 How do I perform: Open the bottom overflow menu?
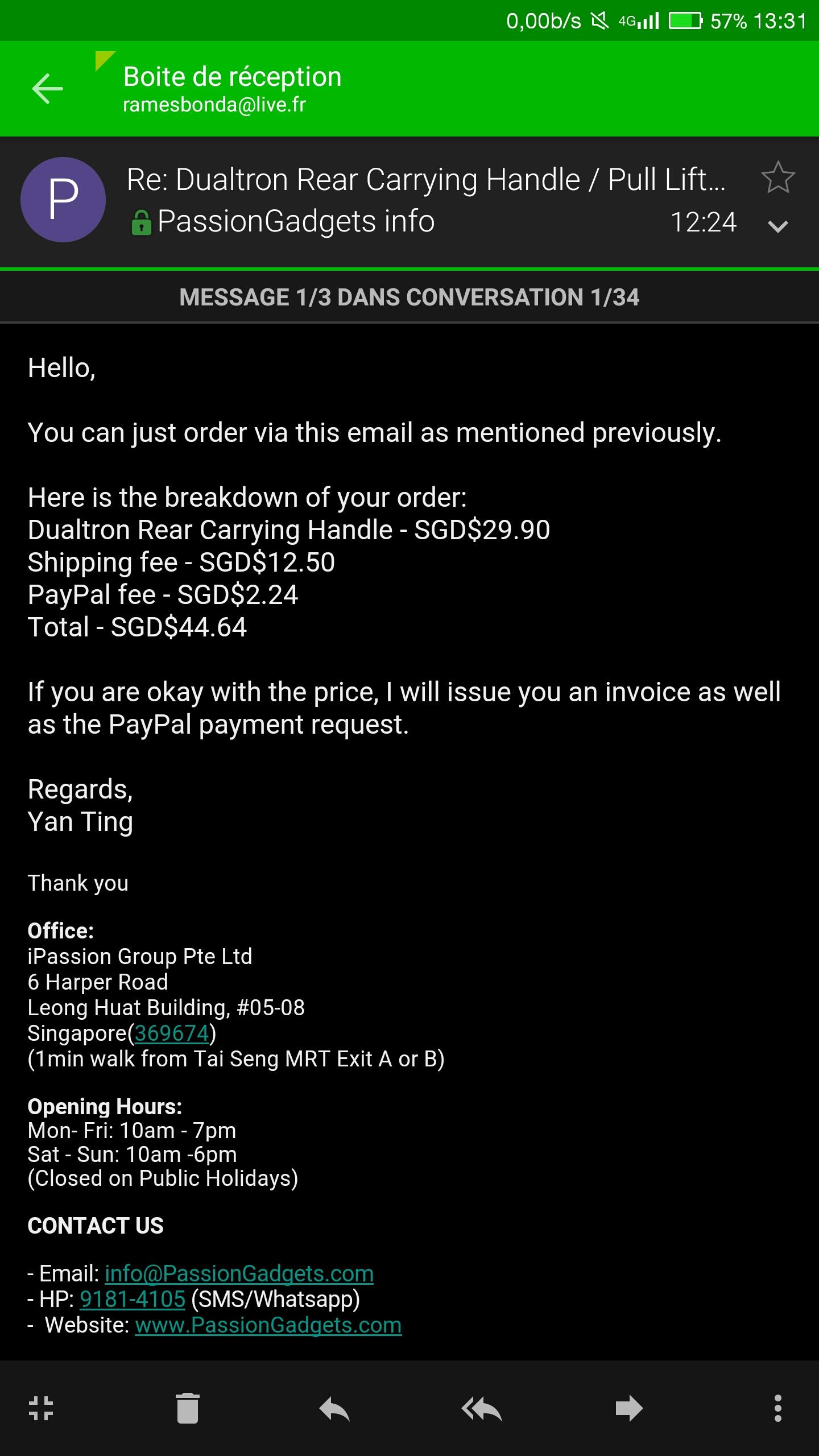(777, 1408)
